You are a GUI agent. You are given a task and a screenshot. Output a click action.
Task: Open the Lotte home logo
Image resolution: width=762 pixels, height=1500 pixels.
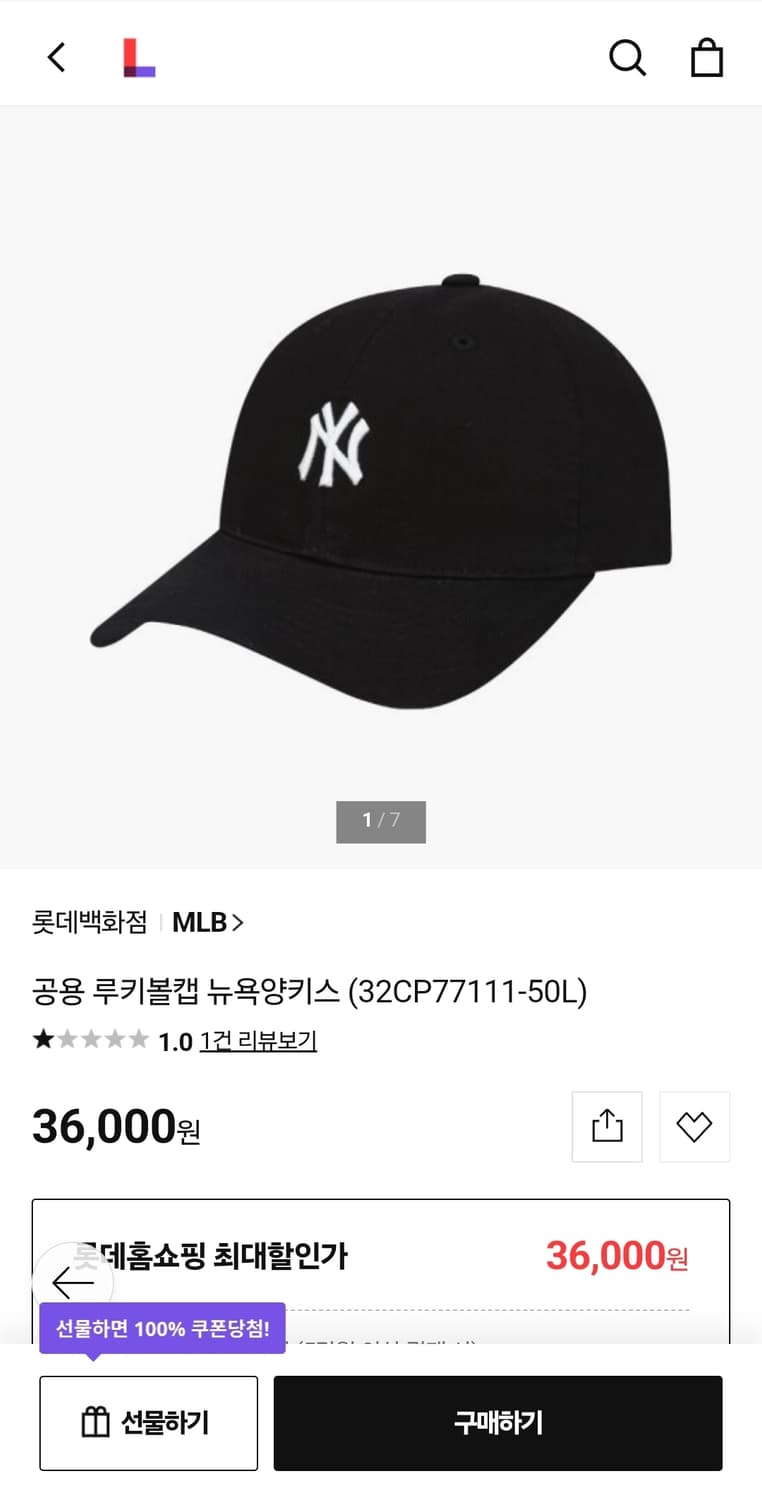[x=139, y=57]
